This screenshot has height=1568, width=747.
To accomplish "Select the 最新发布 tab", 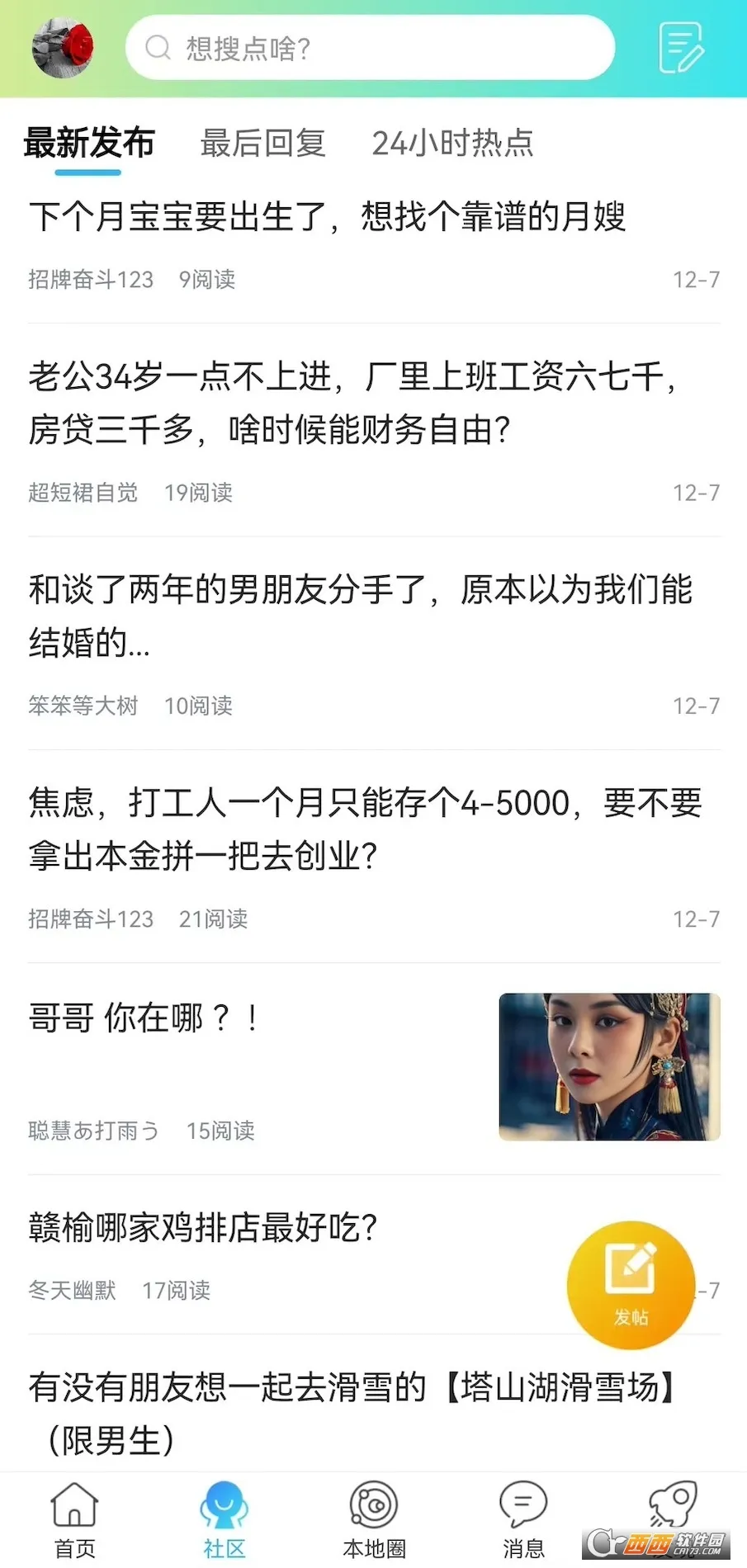I will point(89,144).
